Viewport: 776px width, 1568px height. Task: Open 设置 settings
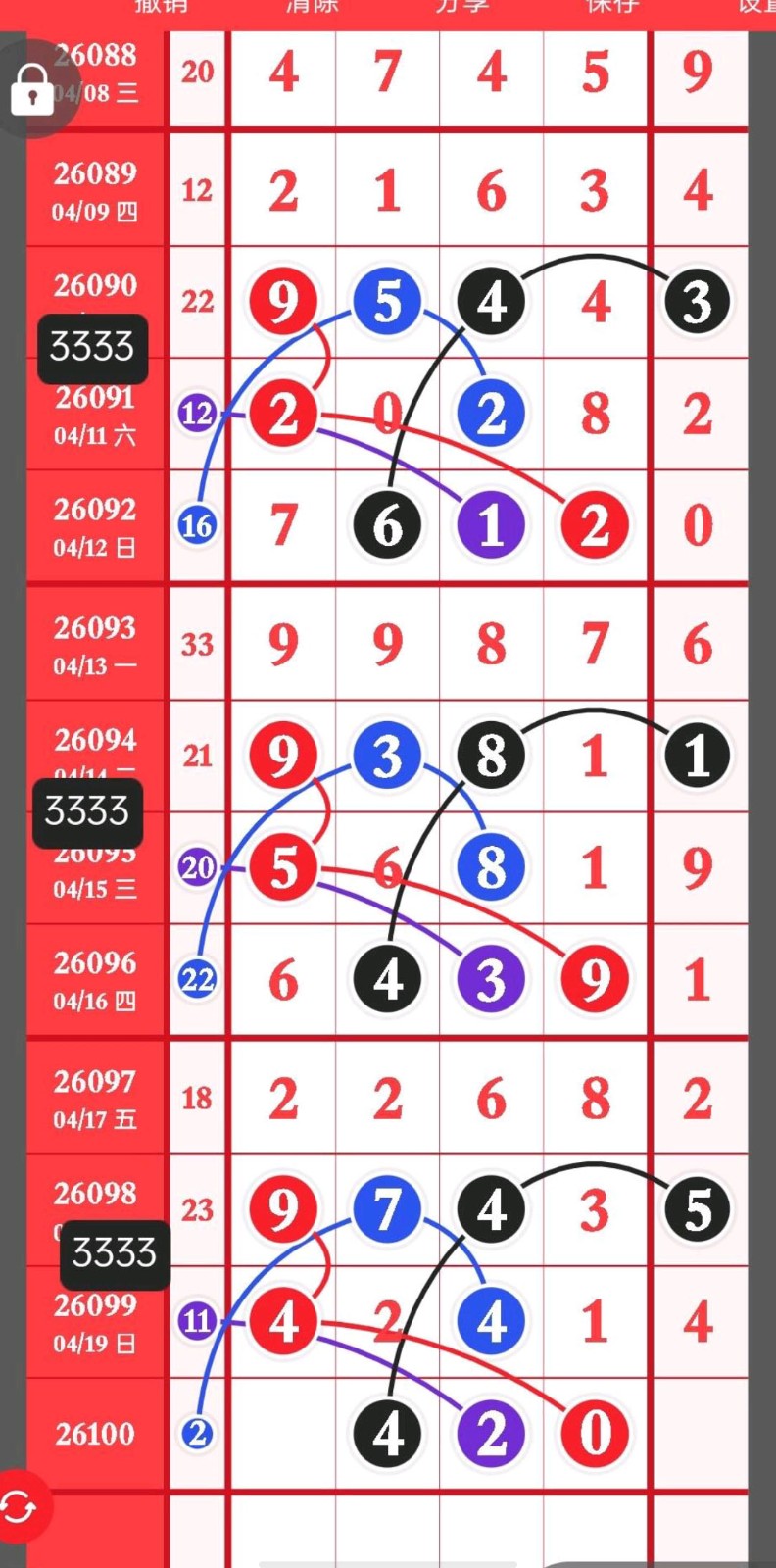pyautogui.click(x=754, y=6)
